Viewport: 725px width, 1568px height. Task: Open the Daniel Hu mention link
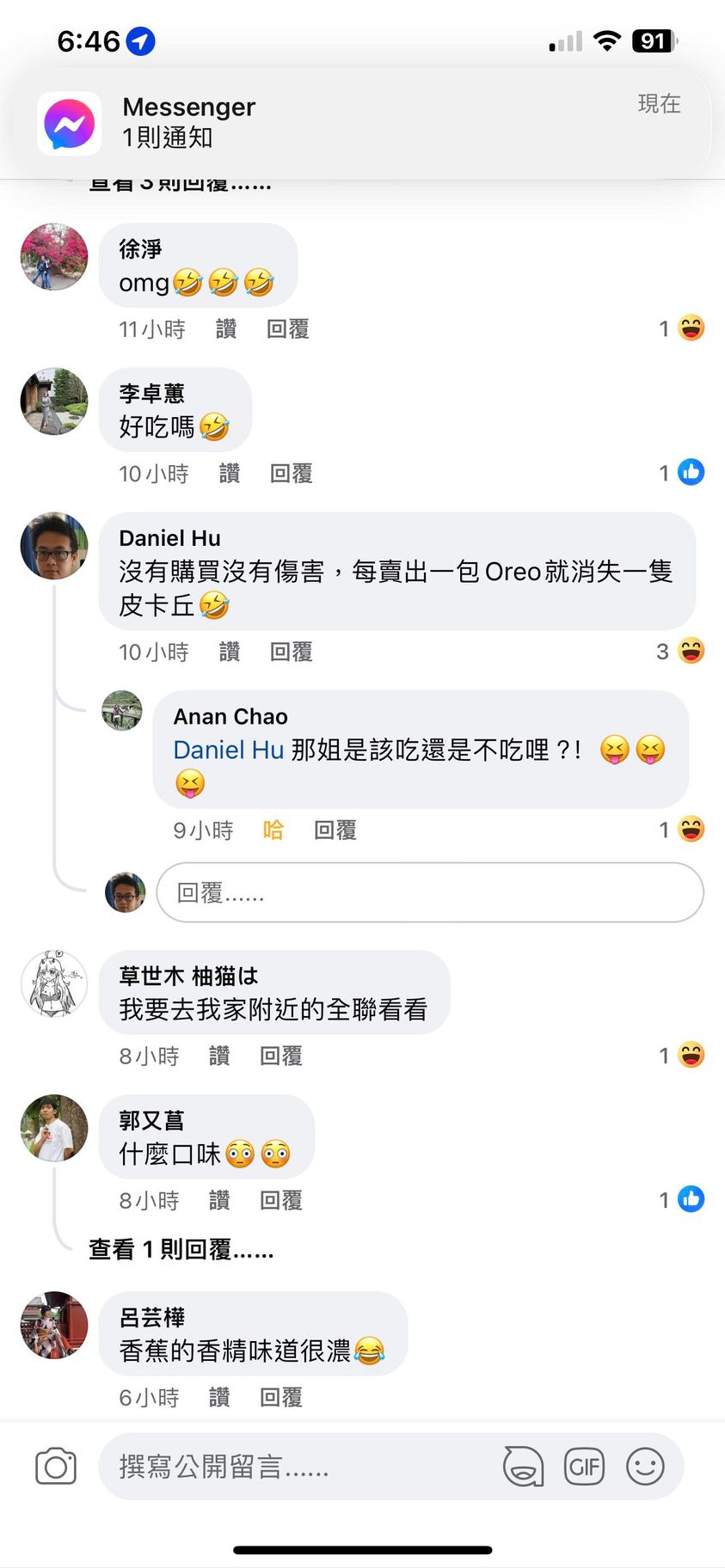point(228,750)
